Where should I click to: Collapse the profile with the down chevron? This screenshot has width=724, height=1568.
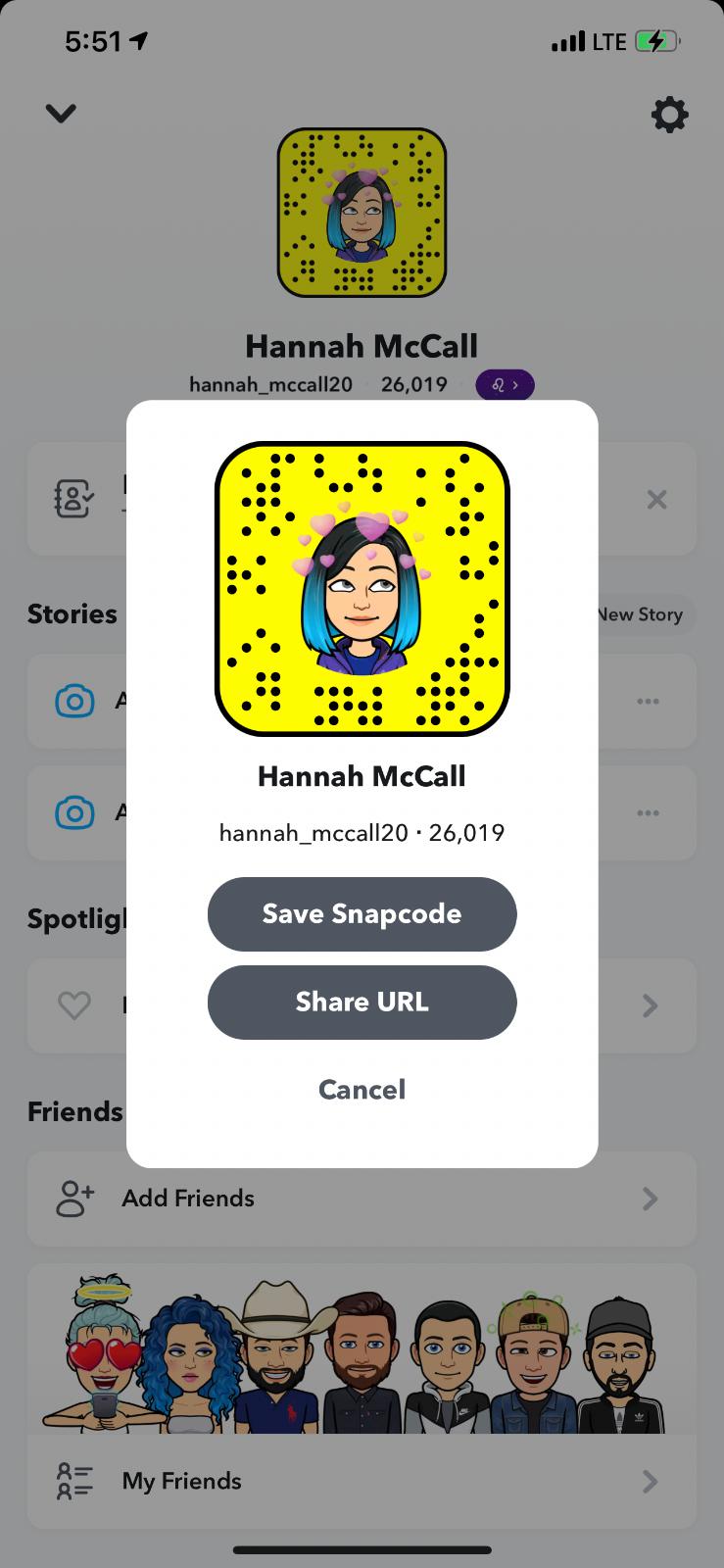pyautogui.click(x=61, y=114)
